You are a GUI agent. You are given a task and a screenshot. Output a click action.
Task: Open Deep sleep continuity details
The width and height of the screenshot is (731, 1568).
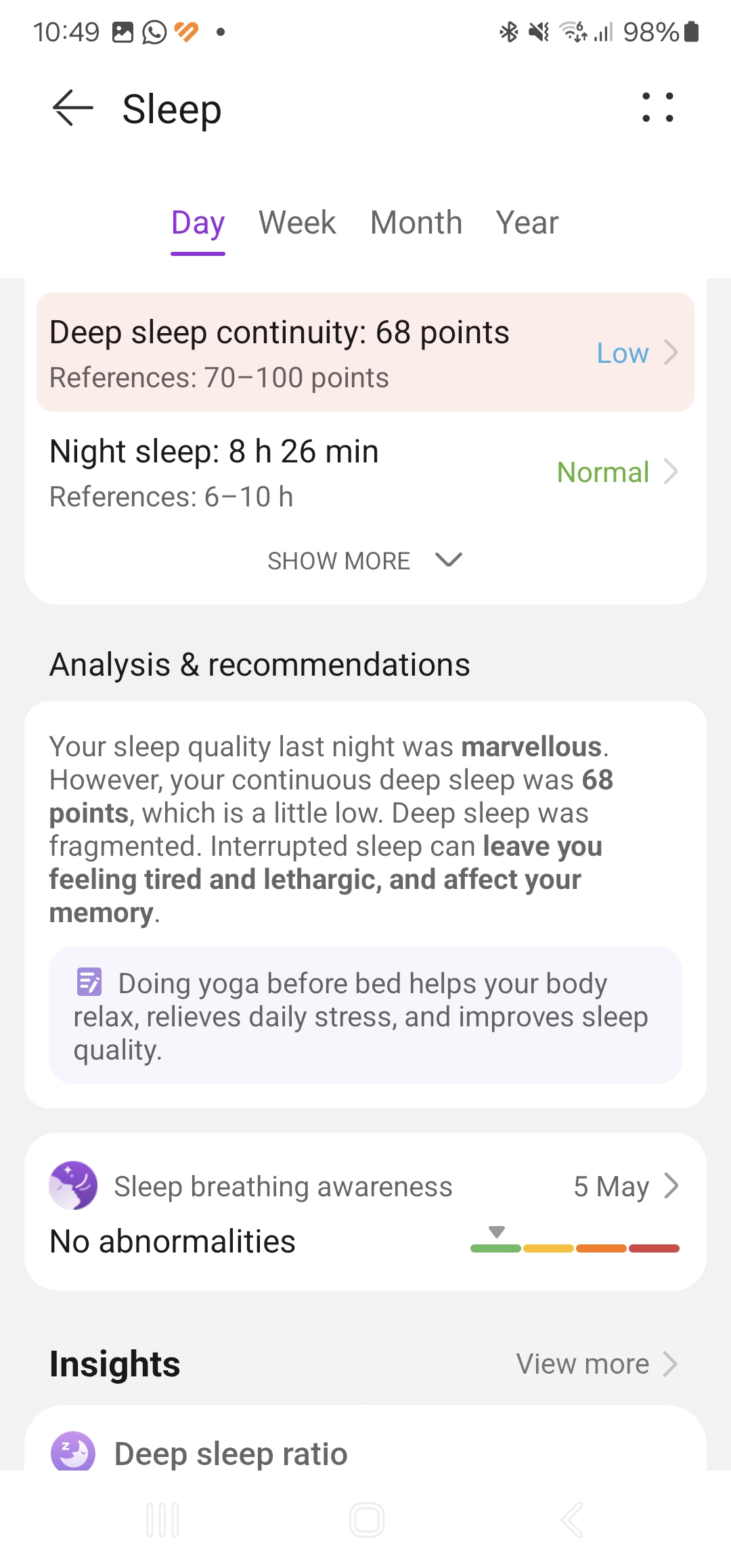pos(365,353)
